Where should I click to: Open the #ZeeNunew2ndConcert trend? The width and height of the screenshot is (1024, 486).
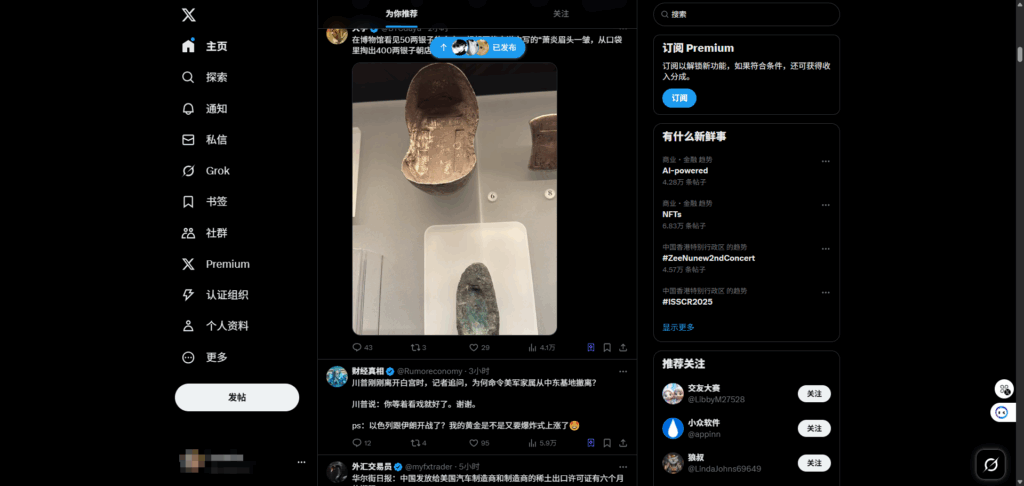(x=708, y=258)
